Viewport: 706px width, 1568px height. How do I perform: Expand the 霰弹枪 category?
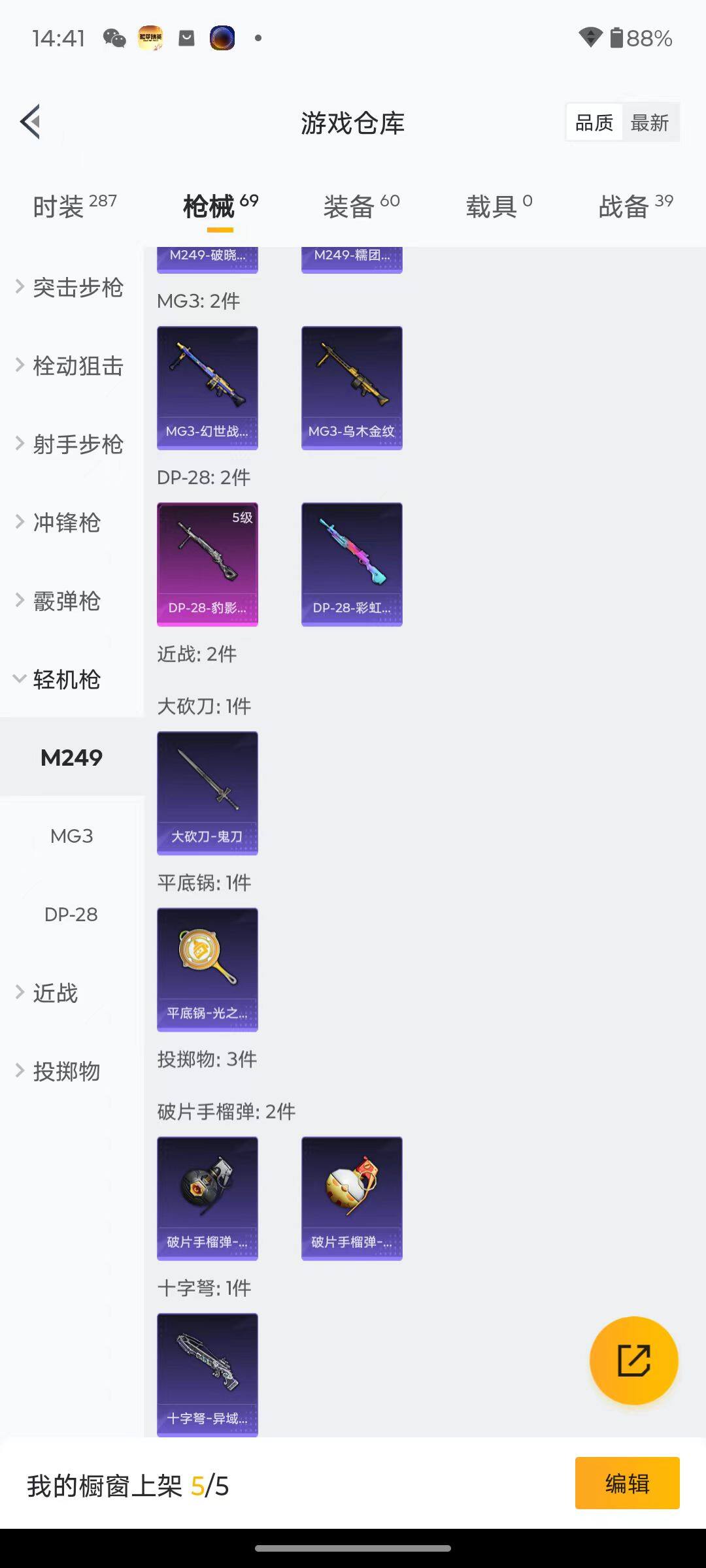(x=67, y=601)
